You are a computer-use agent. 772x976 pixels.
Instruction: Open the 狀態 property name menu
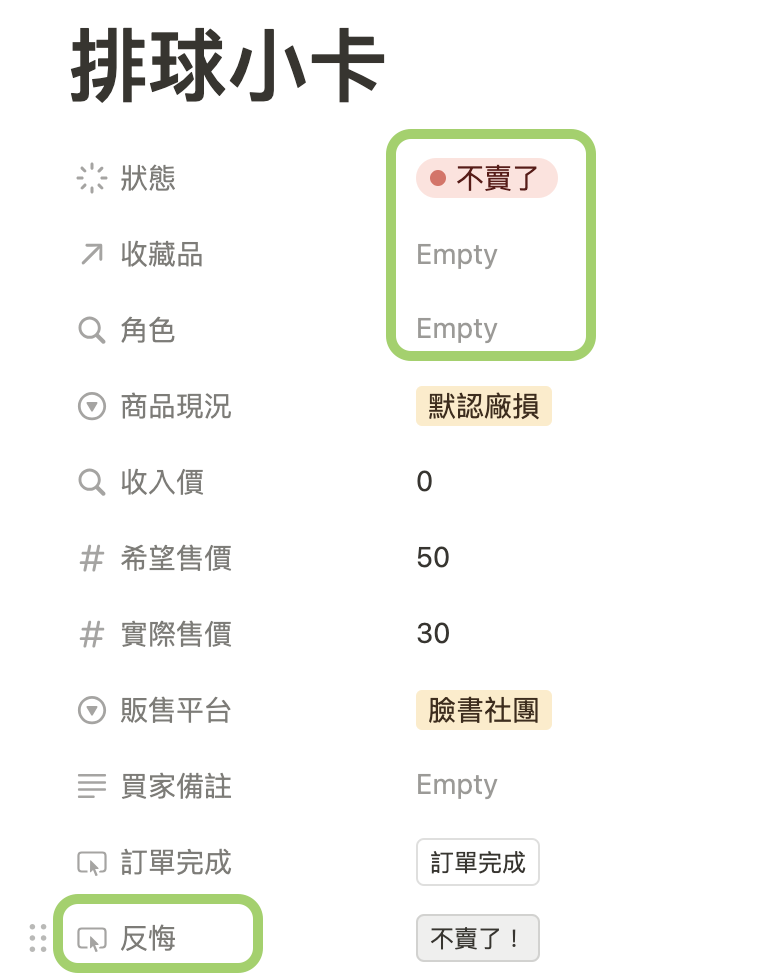pos(148,179)
